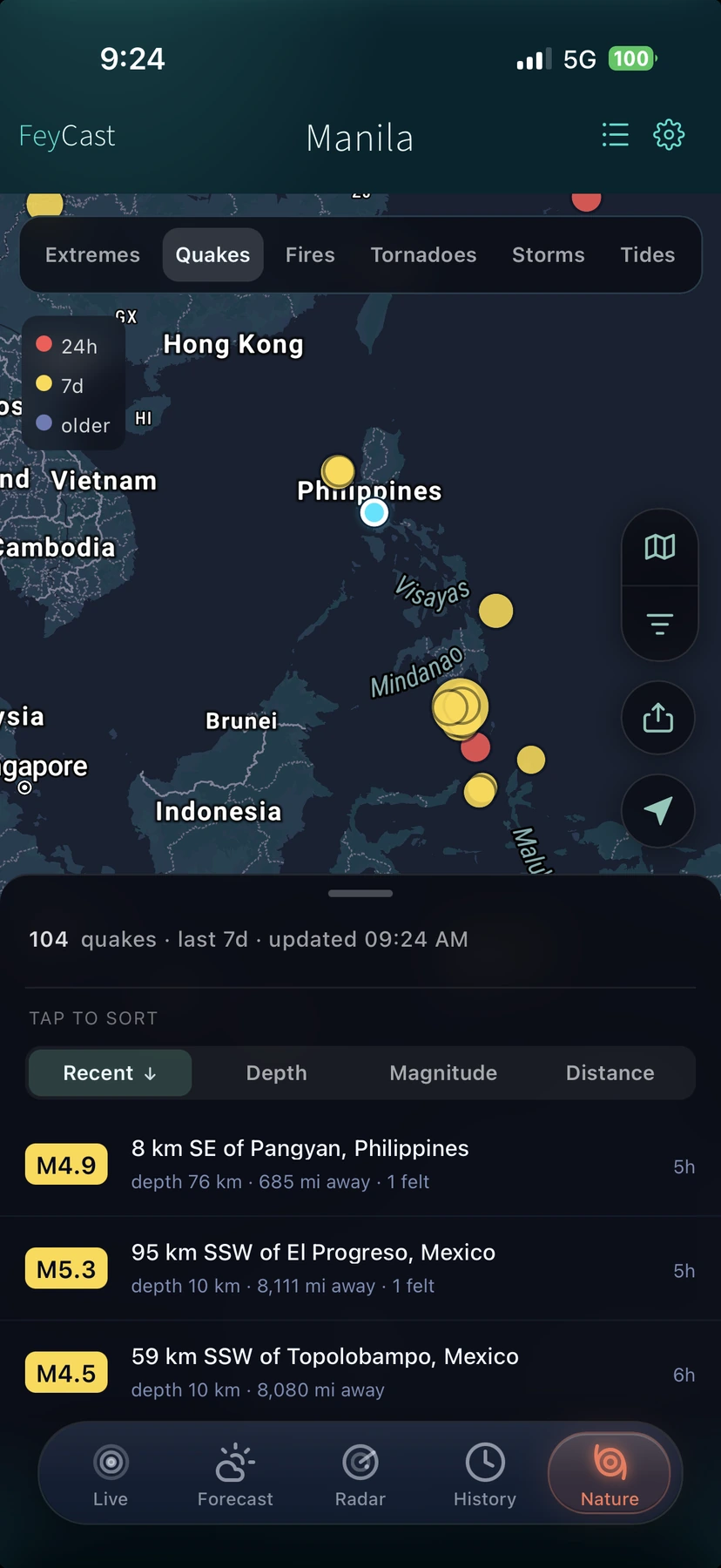The width and height of the screenshot is (721, 1568).
Task: Switch to the Forecast tab
Action: (235, 1474)
